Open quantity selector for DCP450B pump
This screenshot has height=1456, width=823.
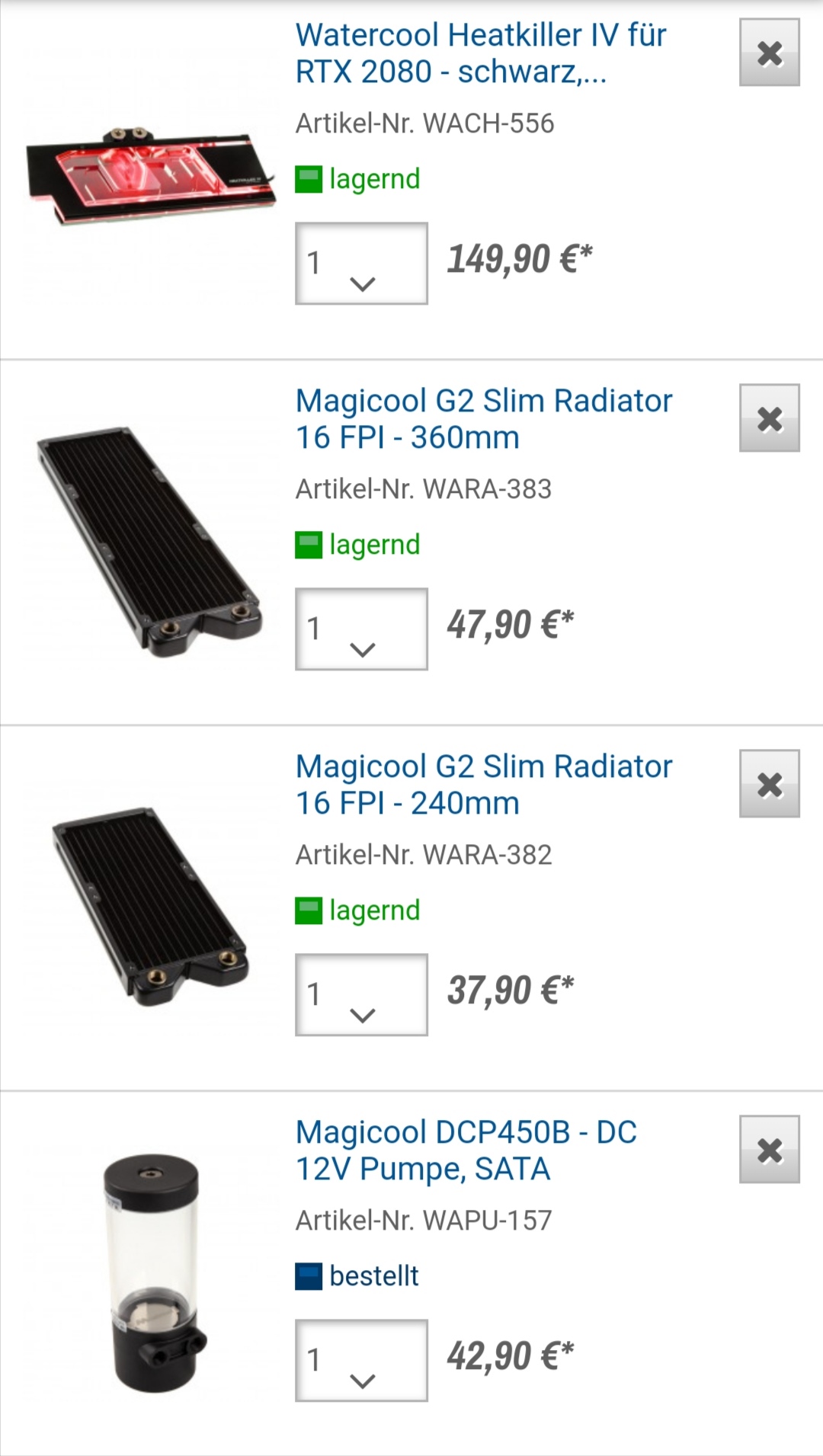[361, 1361]
